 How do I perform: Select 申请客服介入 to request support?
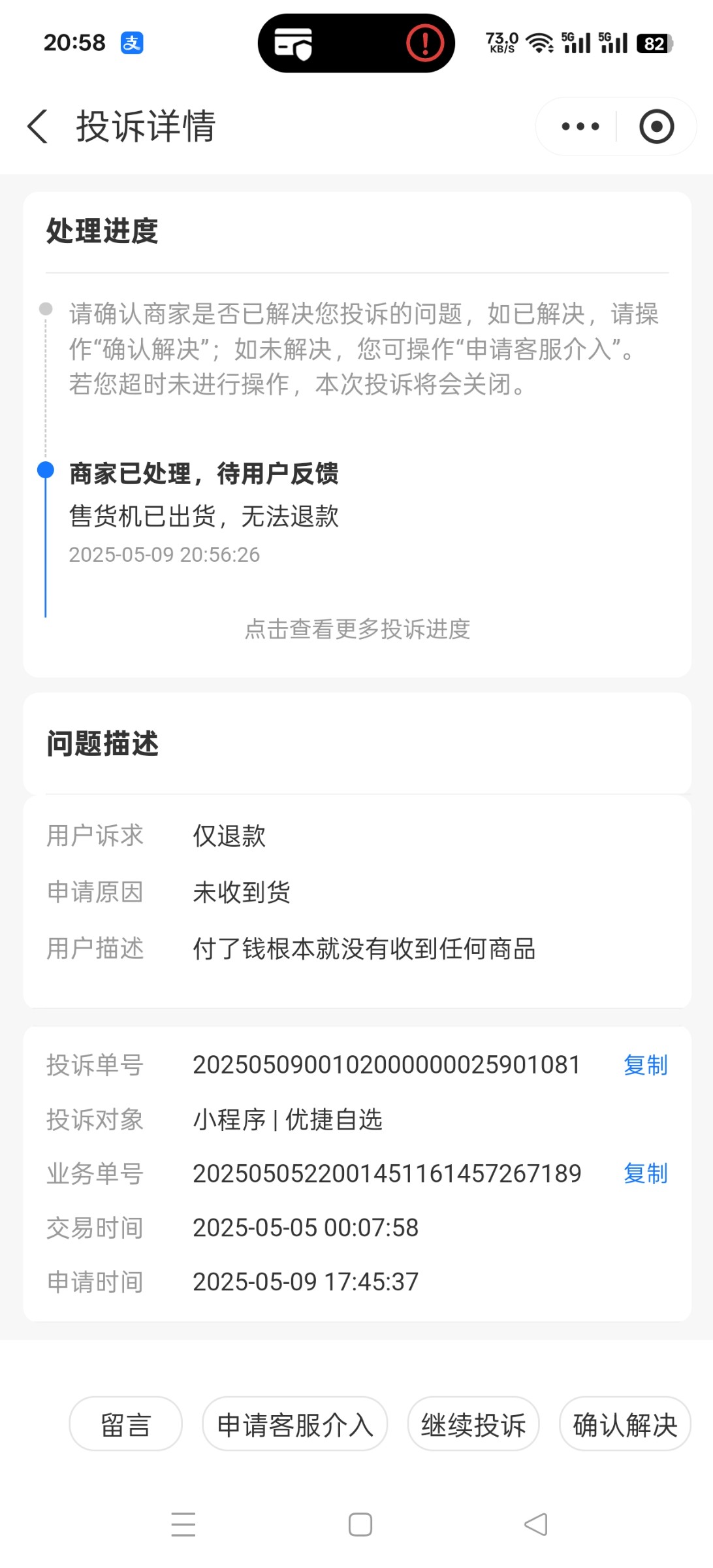(294, 1424)
